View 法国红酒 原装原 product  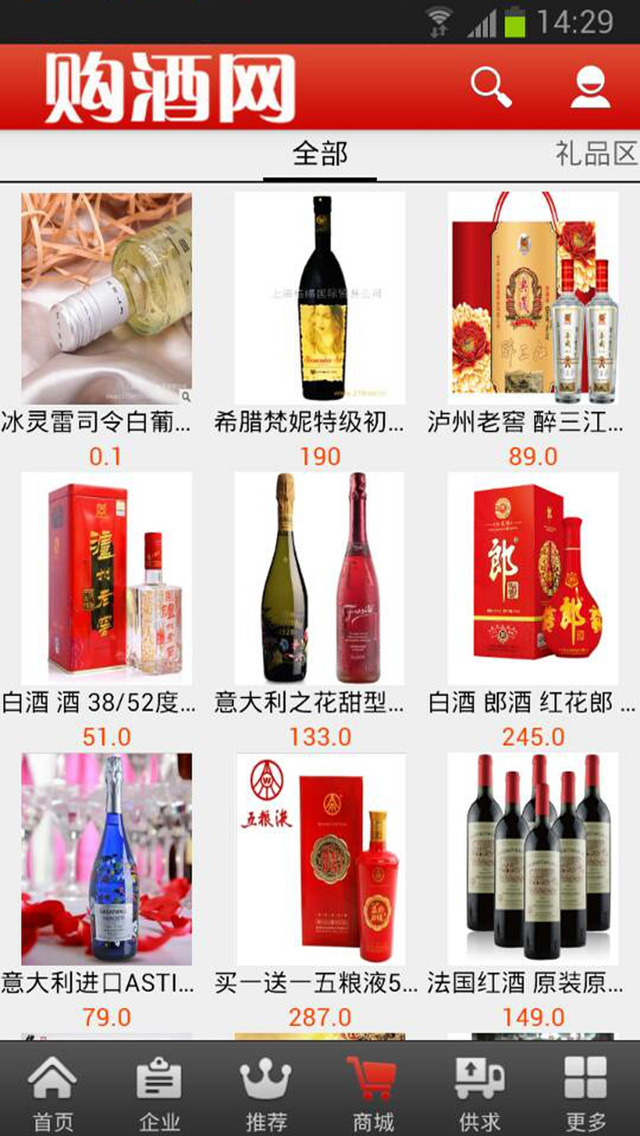click(532, 858)
